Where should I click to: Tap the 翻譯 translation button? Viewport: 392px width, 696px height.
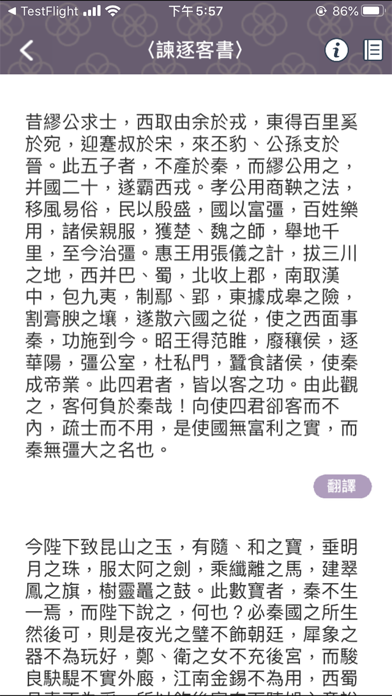[342, 486]
